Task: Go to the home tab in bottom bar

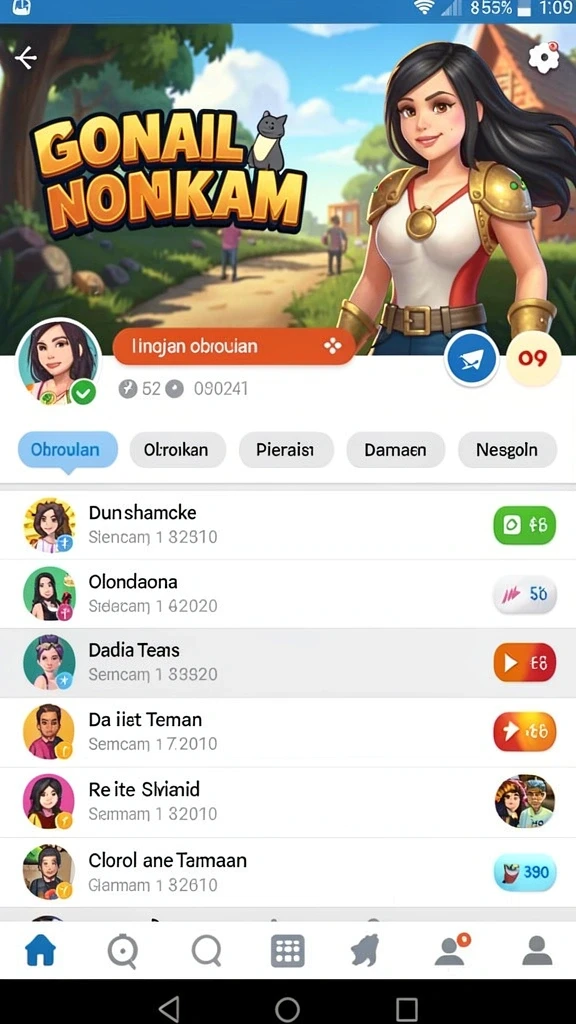Action: [40, 950]
